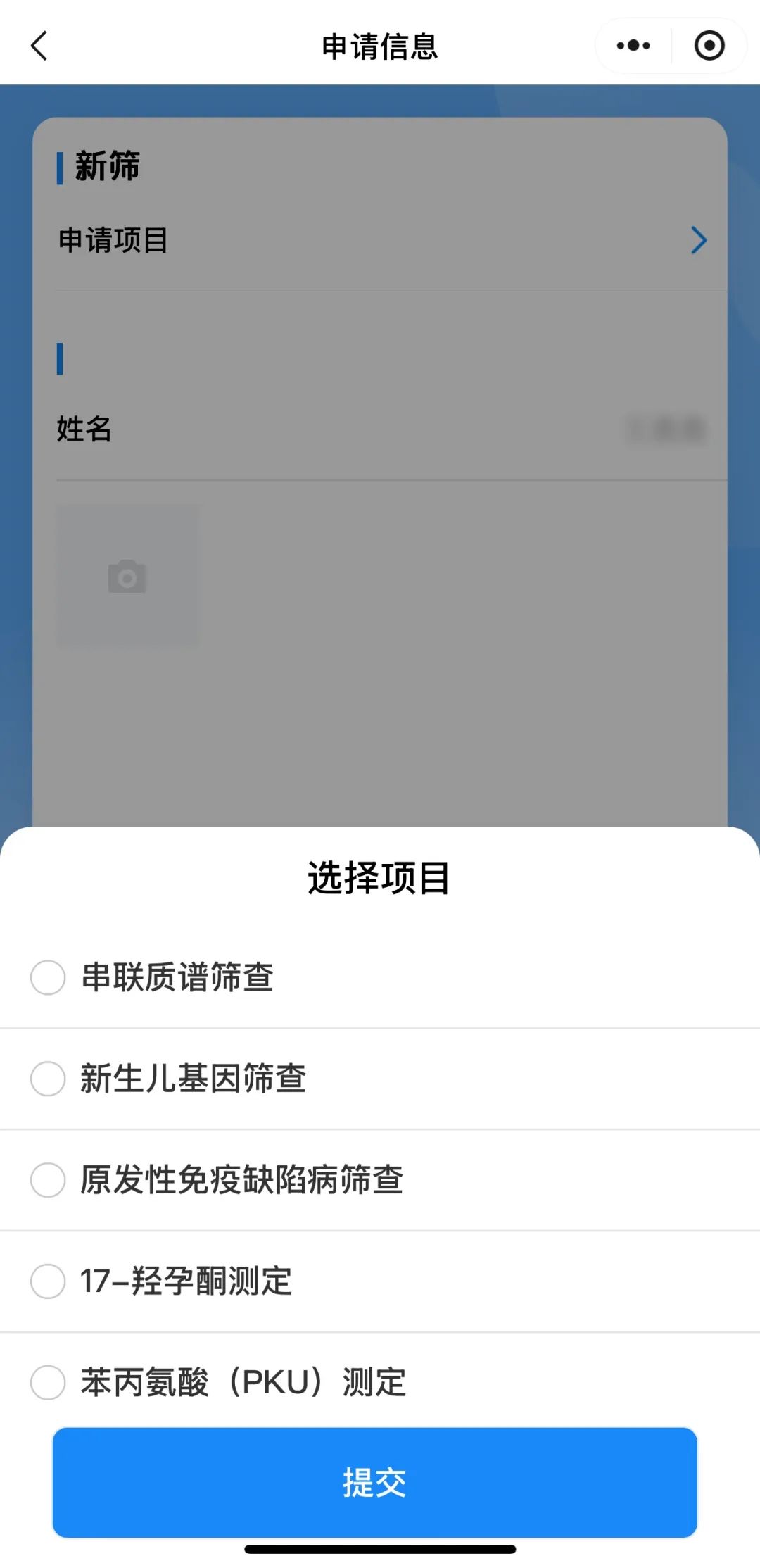Tap the 申请信息 page title
The image size is (760, 1568).
tap(380, 44)
